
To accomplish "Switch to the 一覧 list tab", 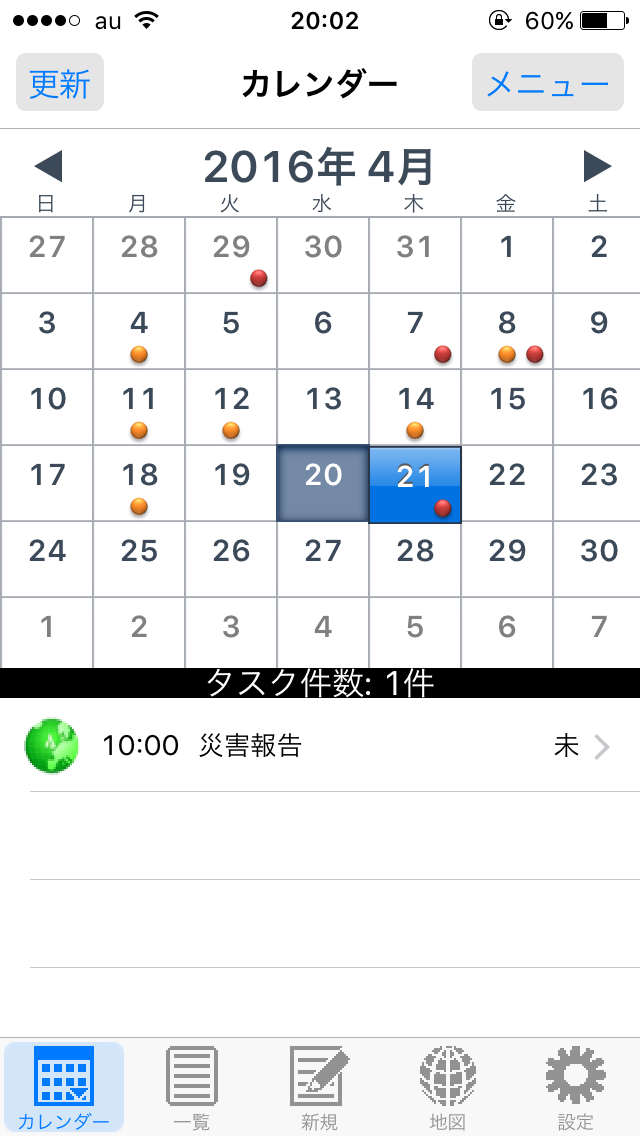I will click(192, 1087).
